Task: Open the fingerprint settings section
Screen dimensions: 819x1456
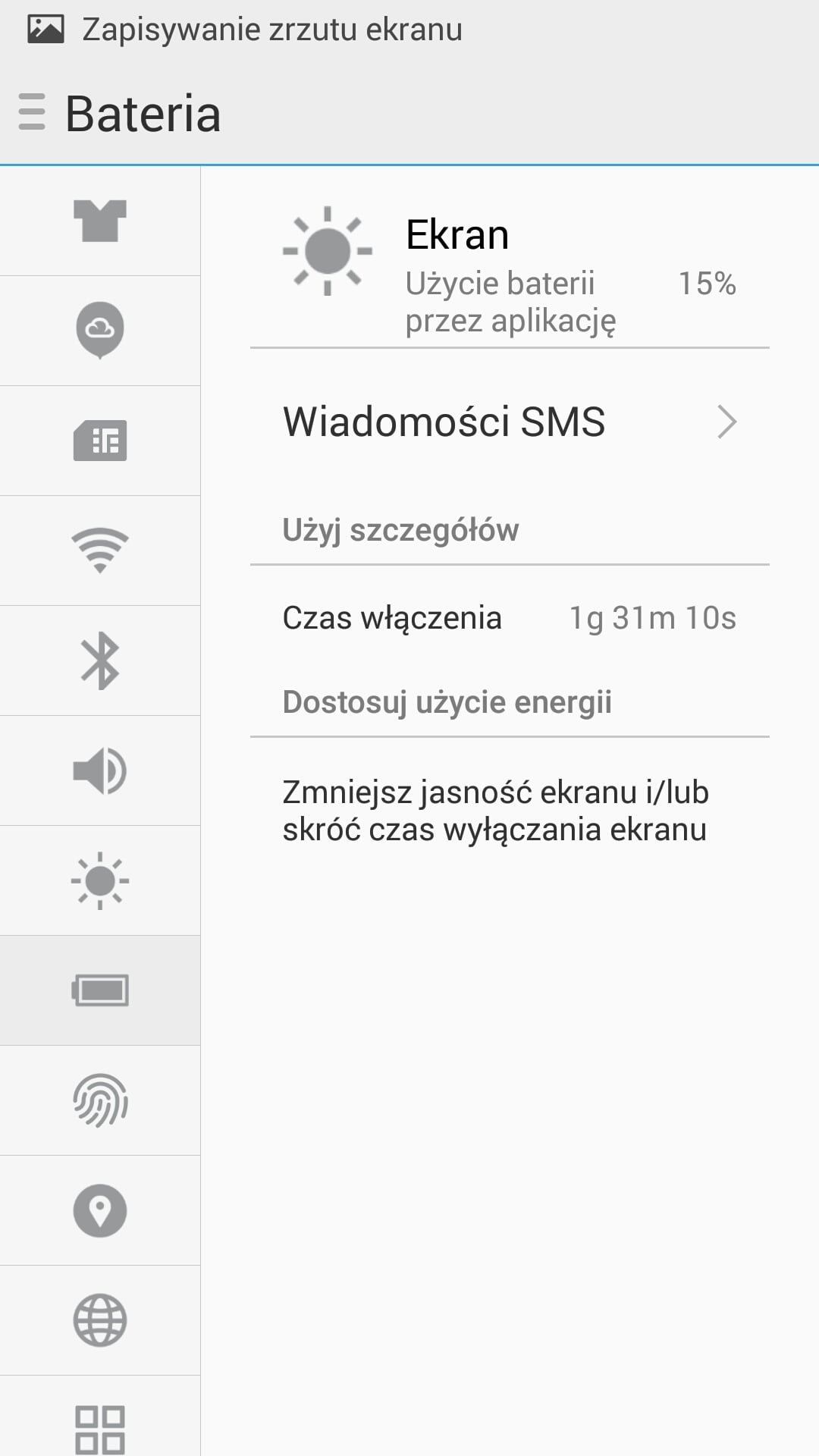Action: tap(100, 1100)
